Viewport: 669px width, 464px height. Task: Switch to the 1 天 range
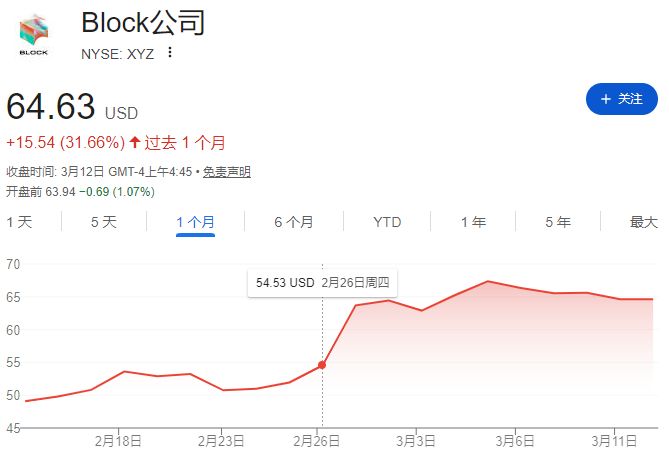19,222
